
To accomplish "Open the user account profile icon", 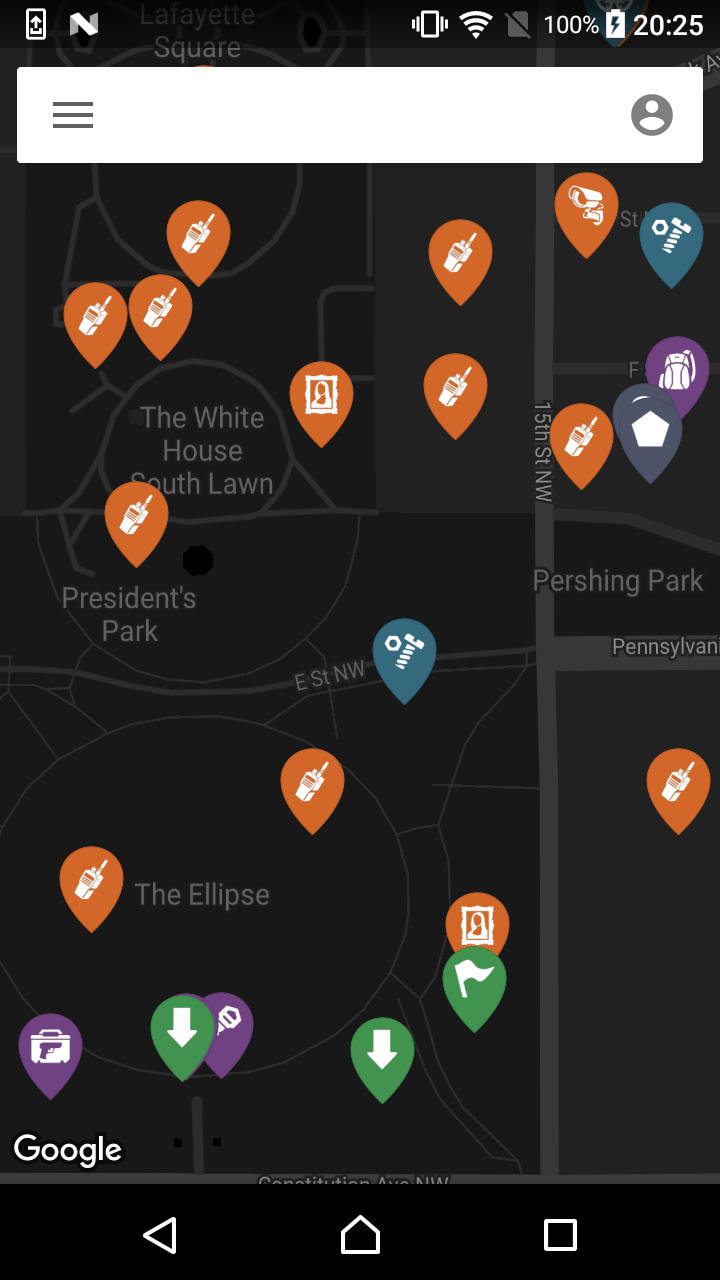I will pos(652,114).
